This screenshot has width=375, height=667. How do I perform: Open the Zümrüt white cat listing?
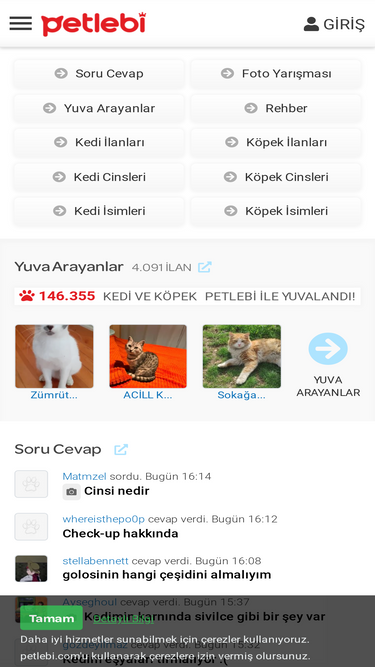(54, 362)
